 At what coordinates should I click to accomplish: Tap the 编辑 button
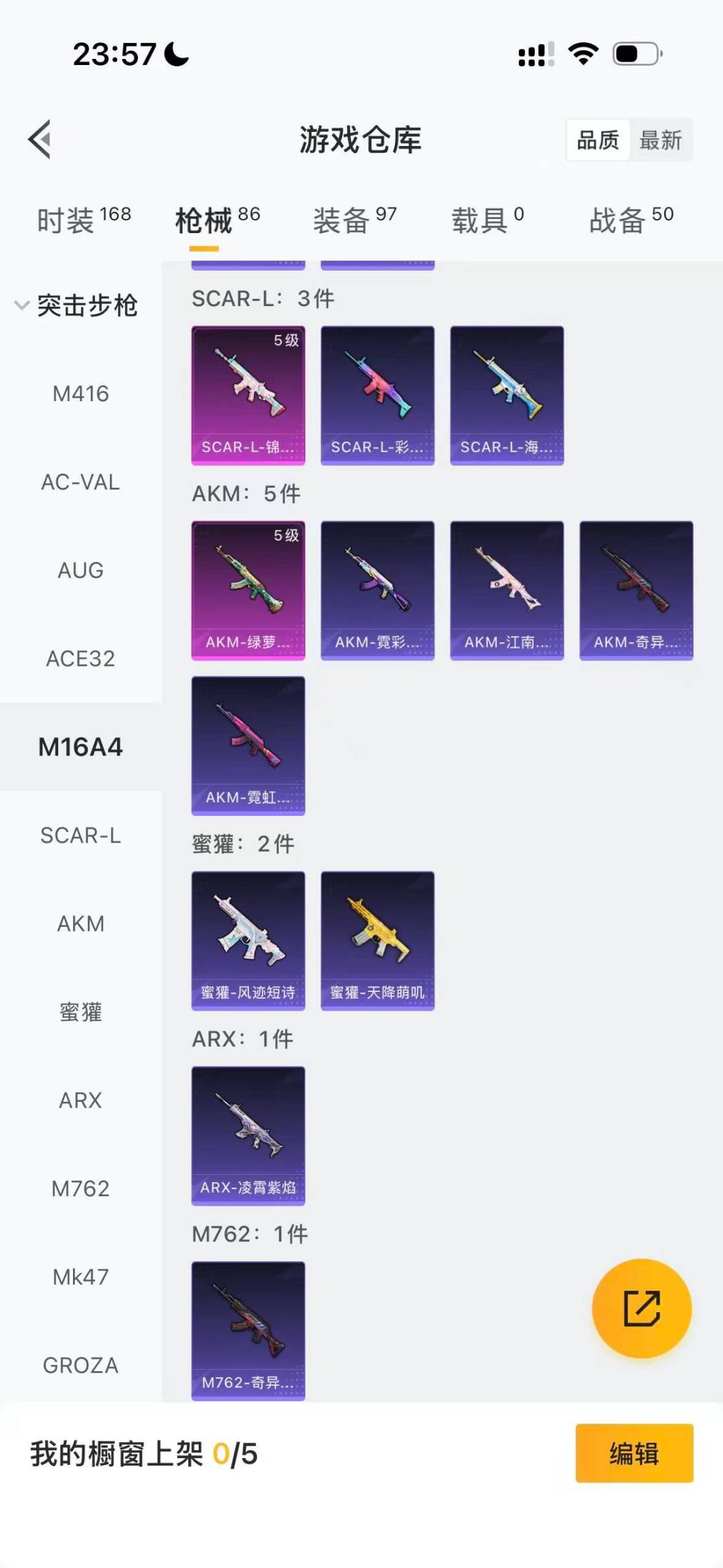tap(634, 1453)
